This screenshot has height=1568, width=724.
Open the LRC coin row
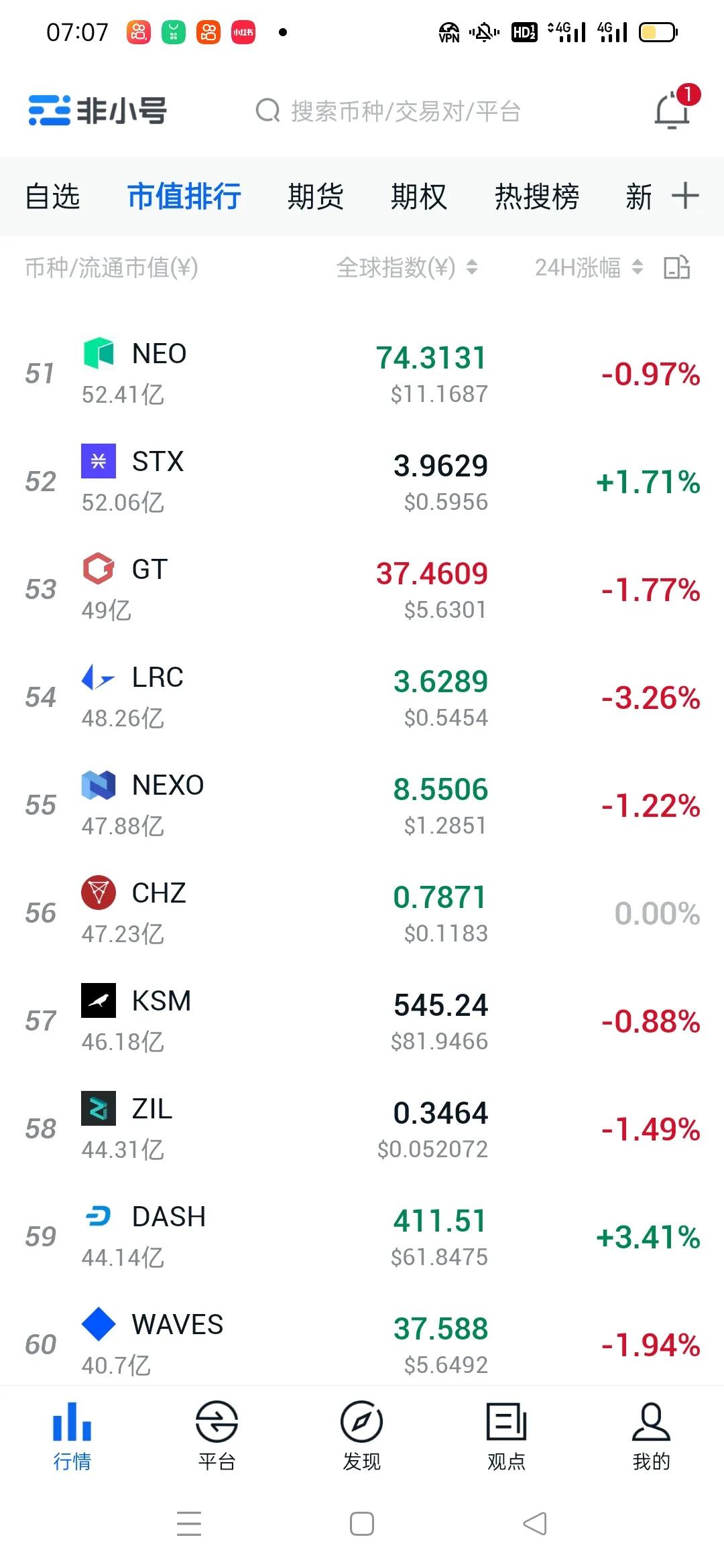(362, 697)
